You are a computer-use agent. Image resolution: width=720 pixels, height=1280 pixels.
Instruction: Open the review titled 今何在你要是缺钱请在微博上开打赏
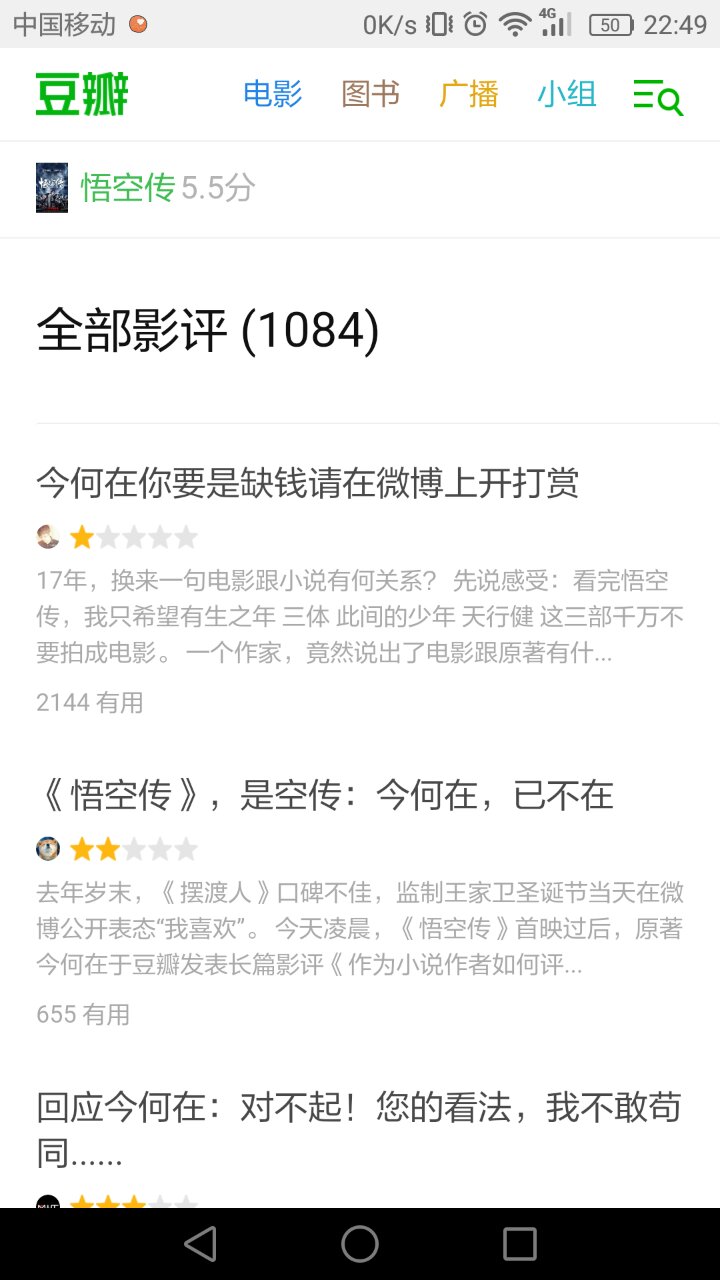(x=310, y=483)
